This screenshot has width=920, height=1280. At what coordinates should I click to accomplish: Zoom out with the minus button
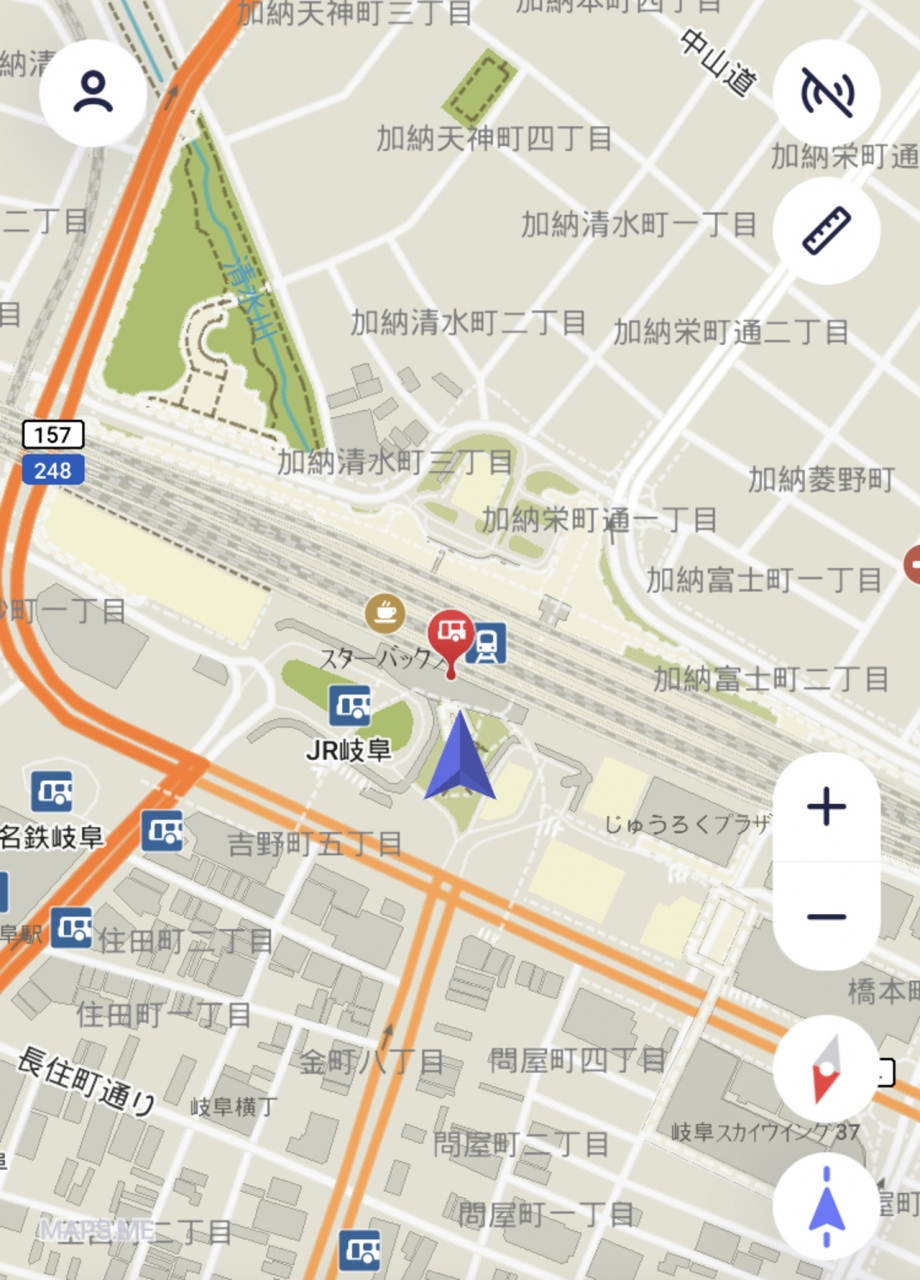826,916
